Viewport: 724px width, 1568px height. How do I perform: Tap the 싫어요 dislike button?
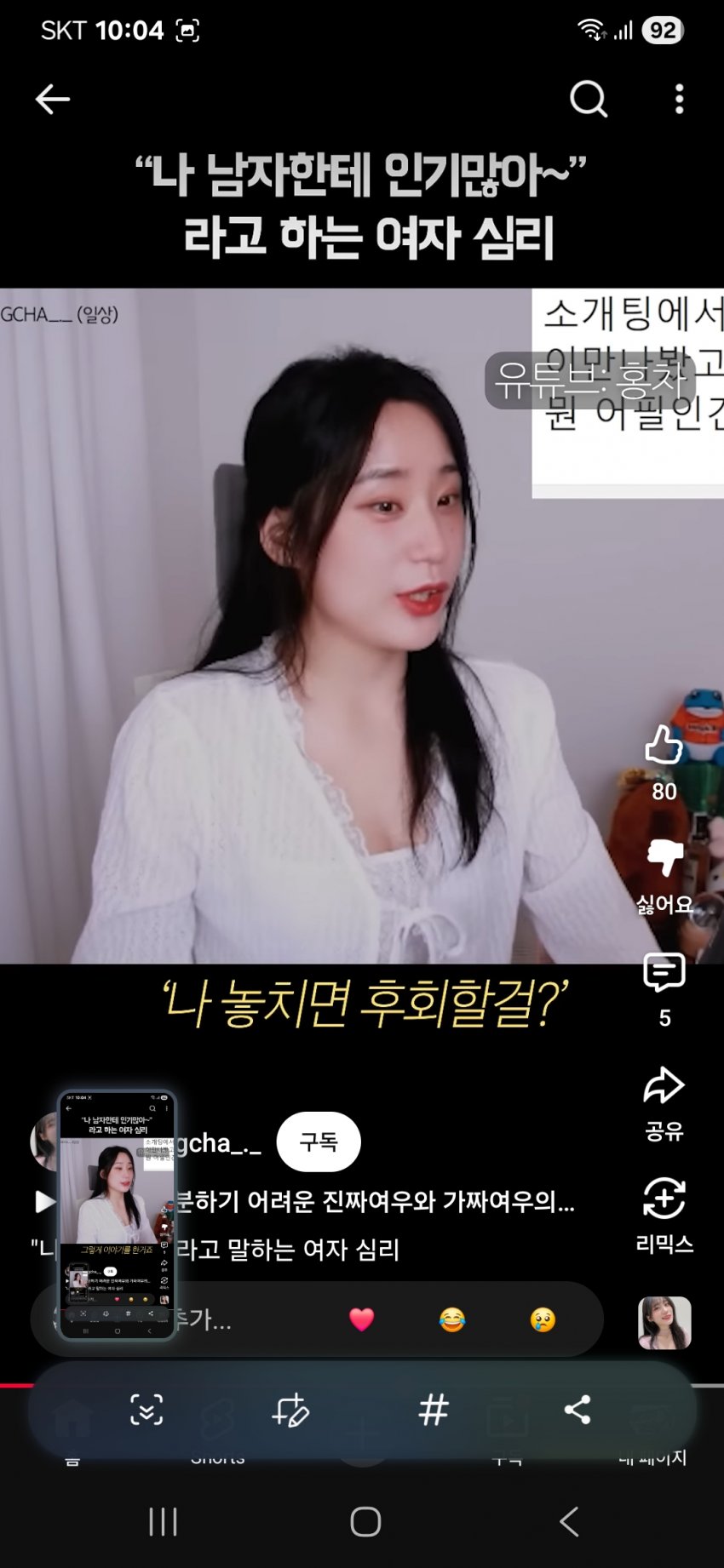coord(664,858)
